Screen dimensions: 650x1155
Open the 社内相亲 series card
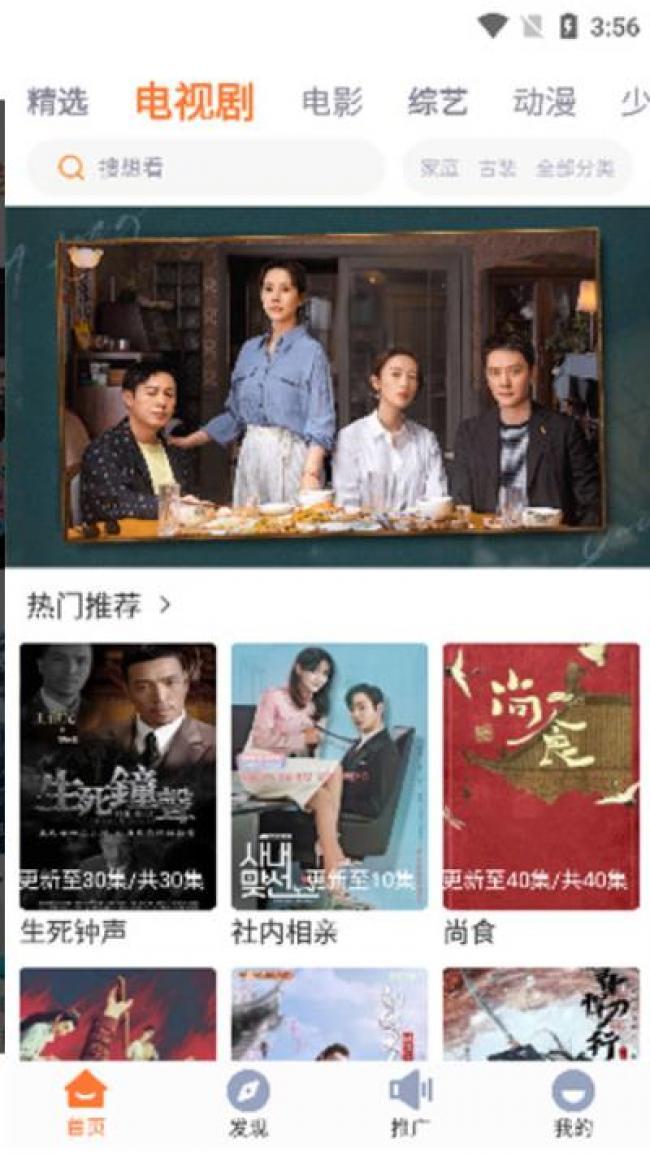coord(329,794)
